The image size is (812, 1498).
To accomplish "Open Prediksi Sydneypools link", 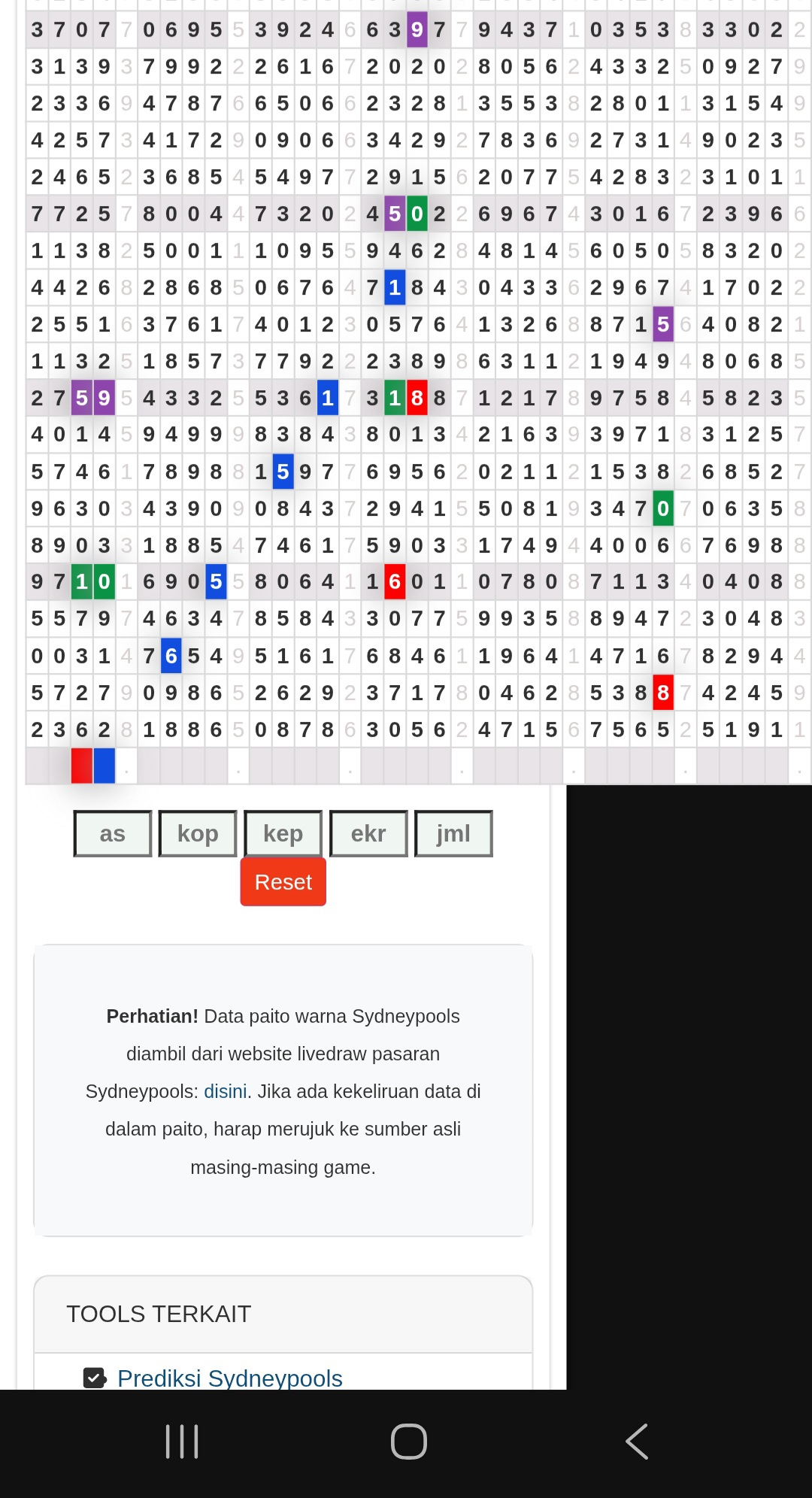I will tap(229, 1378).
